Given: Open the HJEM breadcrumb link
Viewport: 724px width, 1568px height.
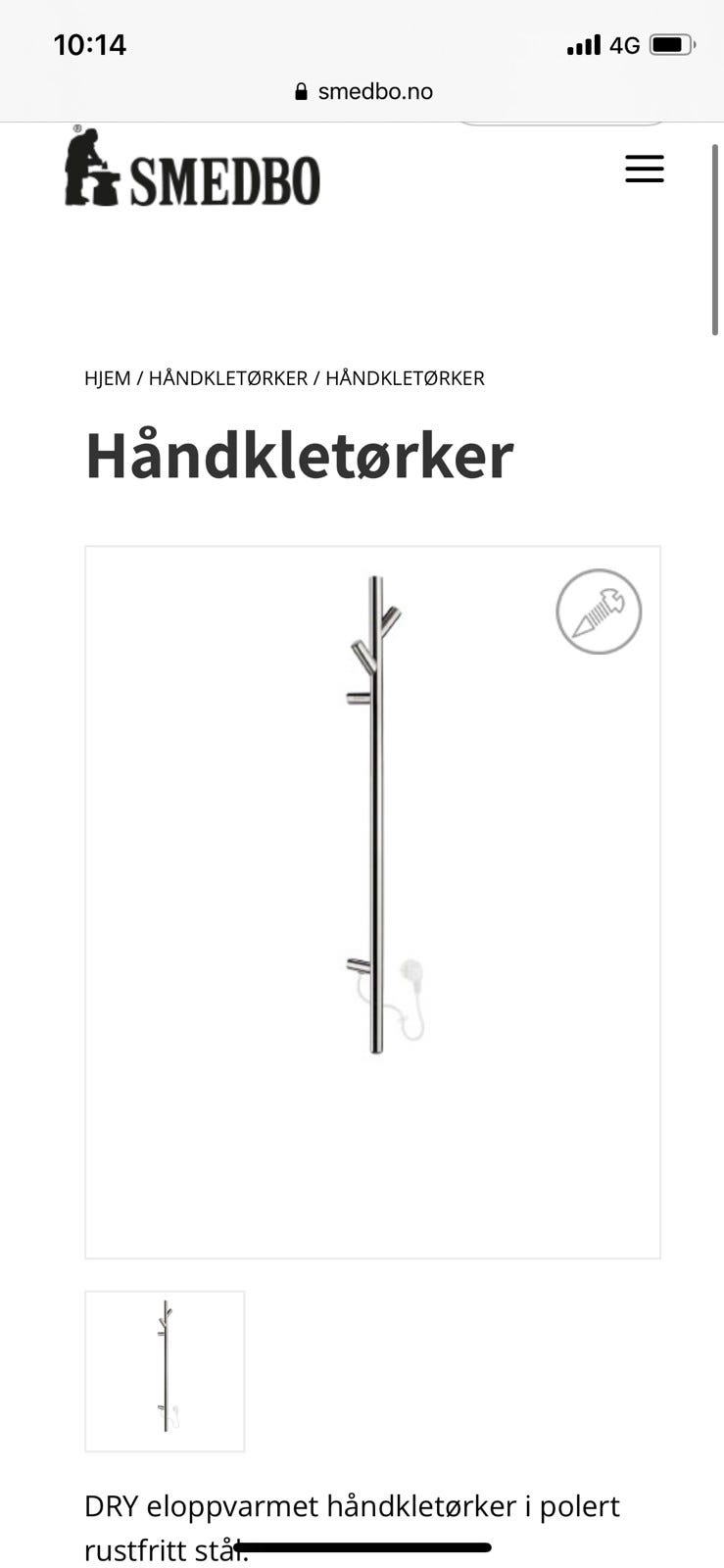Looking at the screenshot, I should coord(107,377).
